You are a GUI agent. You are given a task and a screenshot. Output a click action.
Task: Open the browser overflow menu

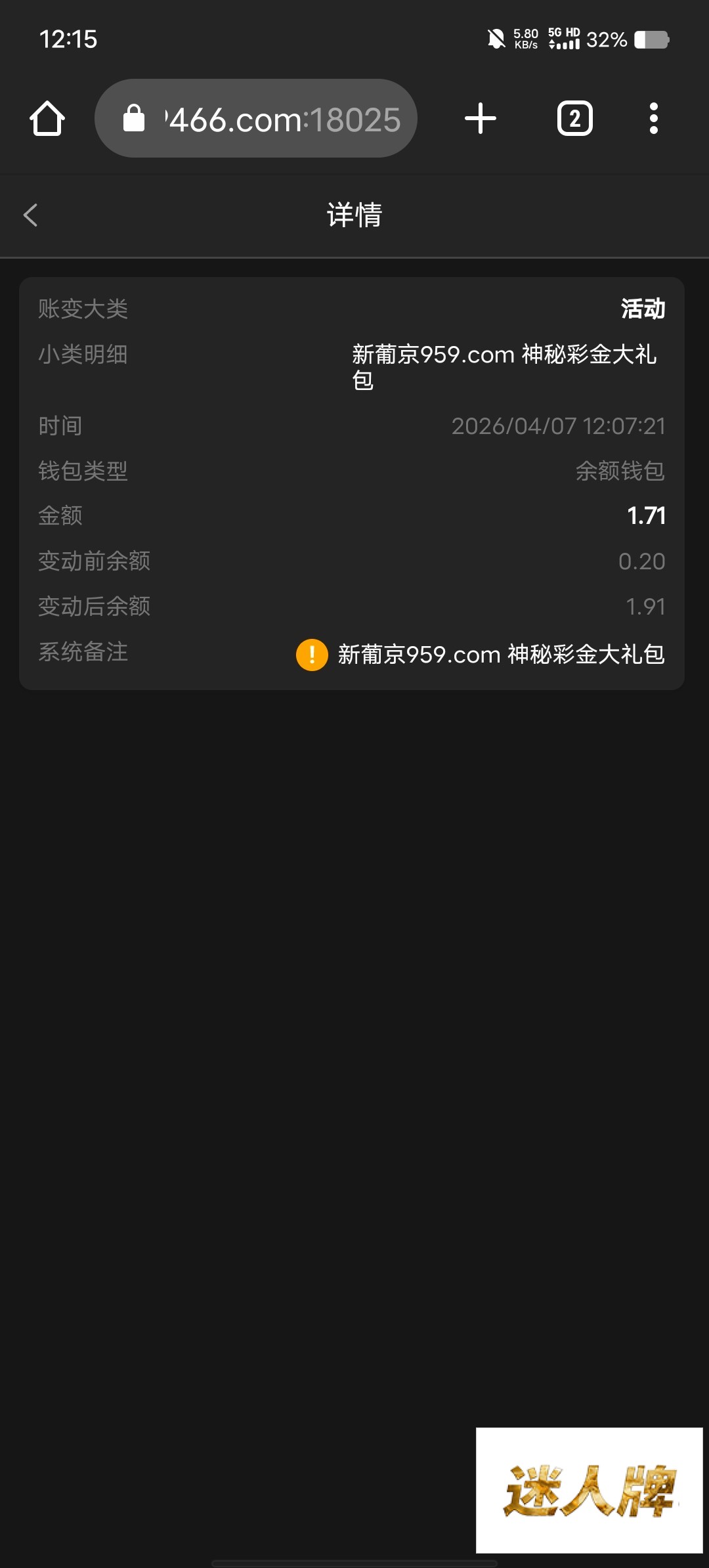pos(653,119)
